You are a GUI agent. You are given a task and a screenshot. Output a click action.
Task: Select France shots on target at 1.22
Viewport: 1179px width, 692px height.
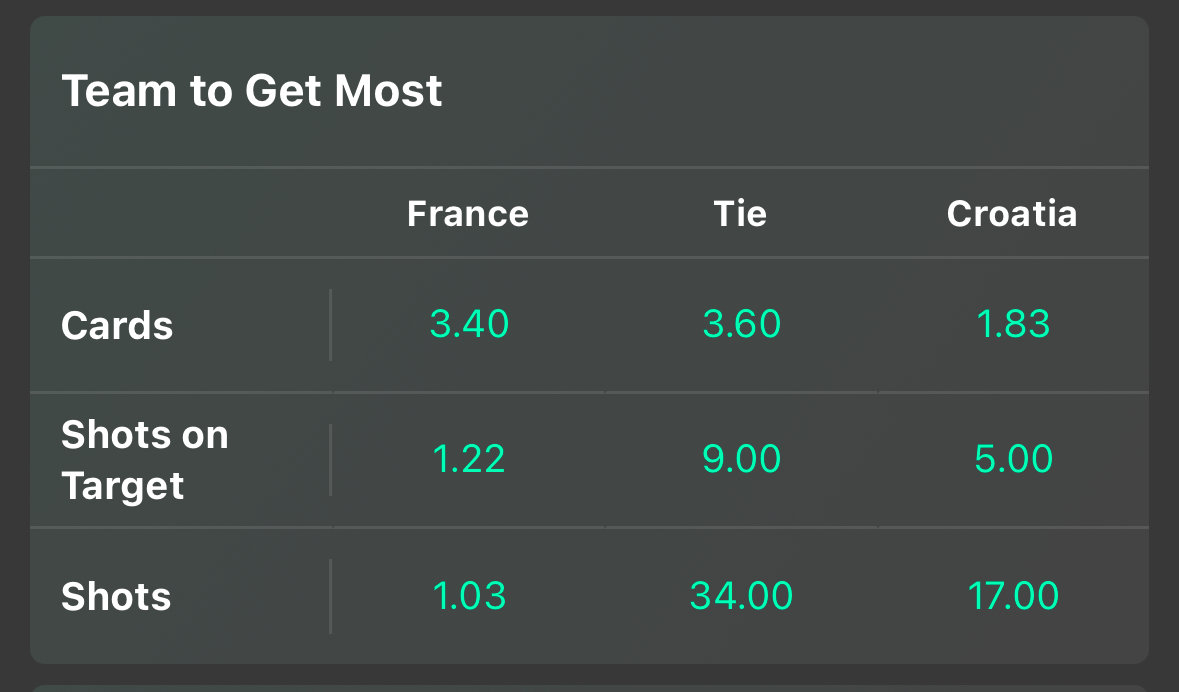coord(469,460)
